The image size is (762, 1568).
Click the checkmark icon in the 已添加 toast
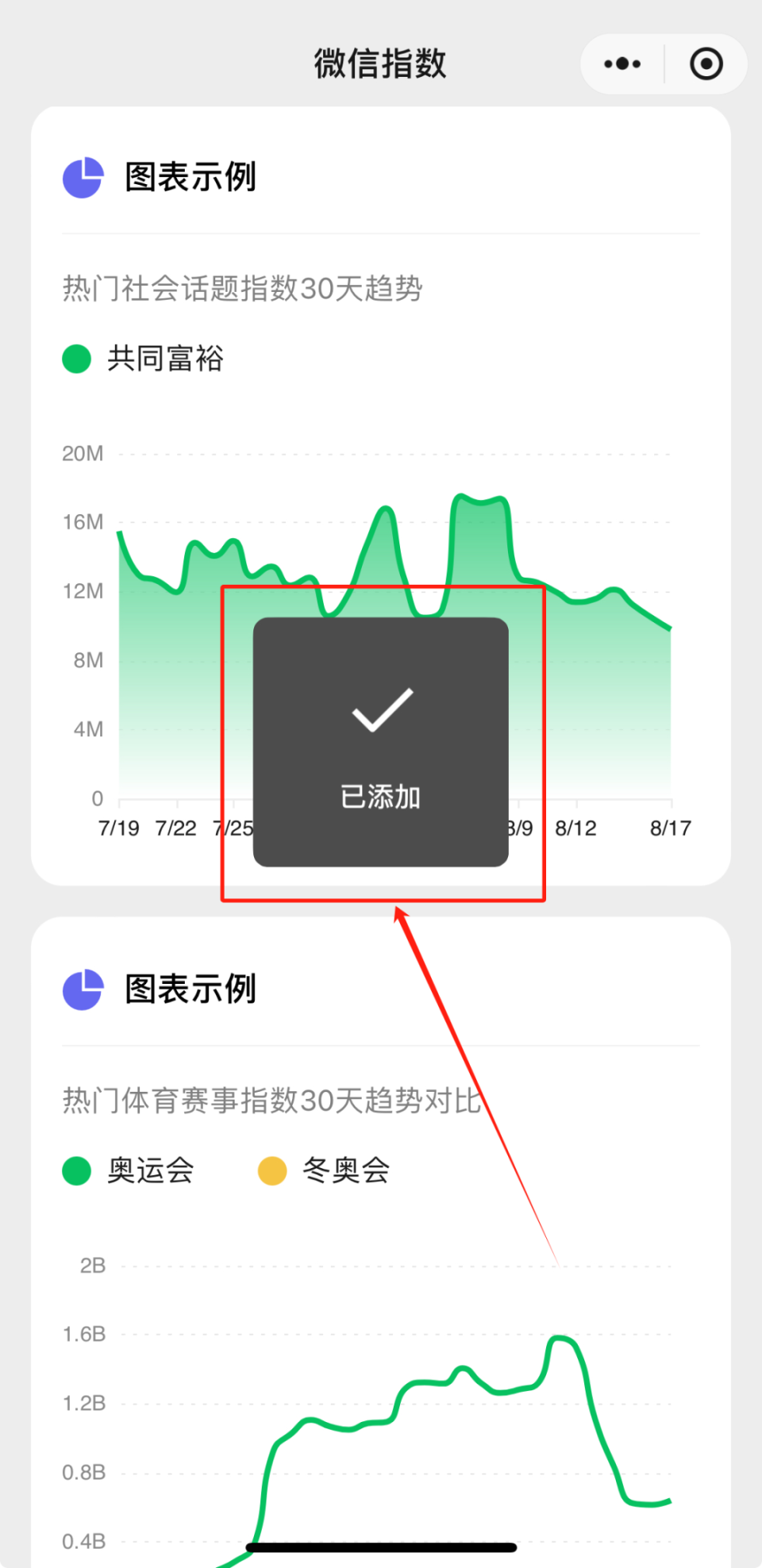pyautogui.click(x=380, y=711)
